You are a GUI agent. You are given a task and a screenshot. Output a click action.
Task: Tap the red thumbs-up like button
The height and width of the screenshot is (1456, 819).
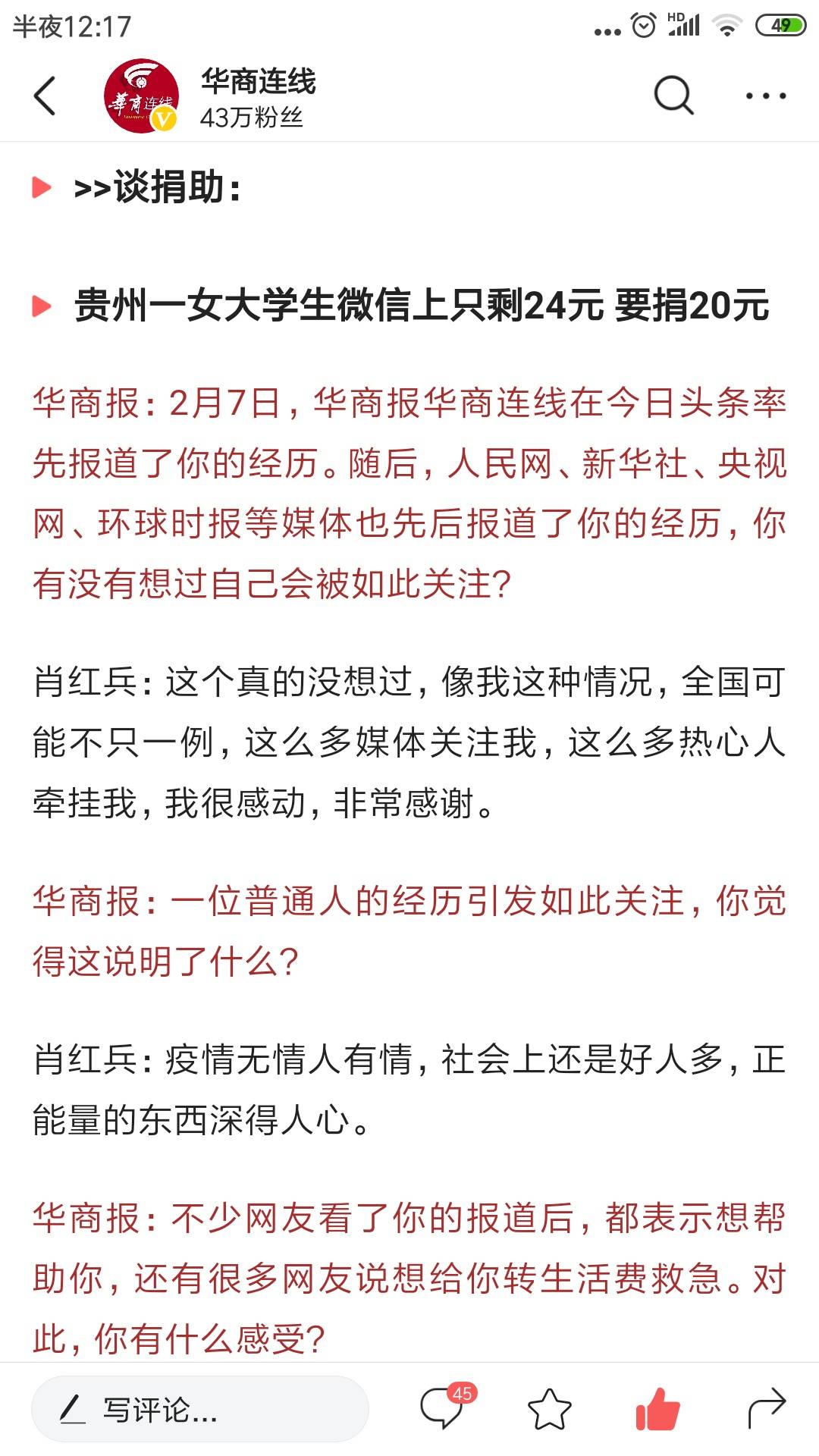coord(657,1409)
